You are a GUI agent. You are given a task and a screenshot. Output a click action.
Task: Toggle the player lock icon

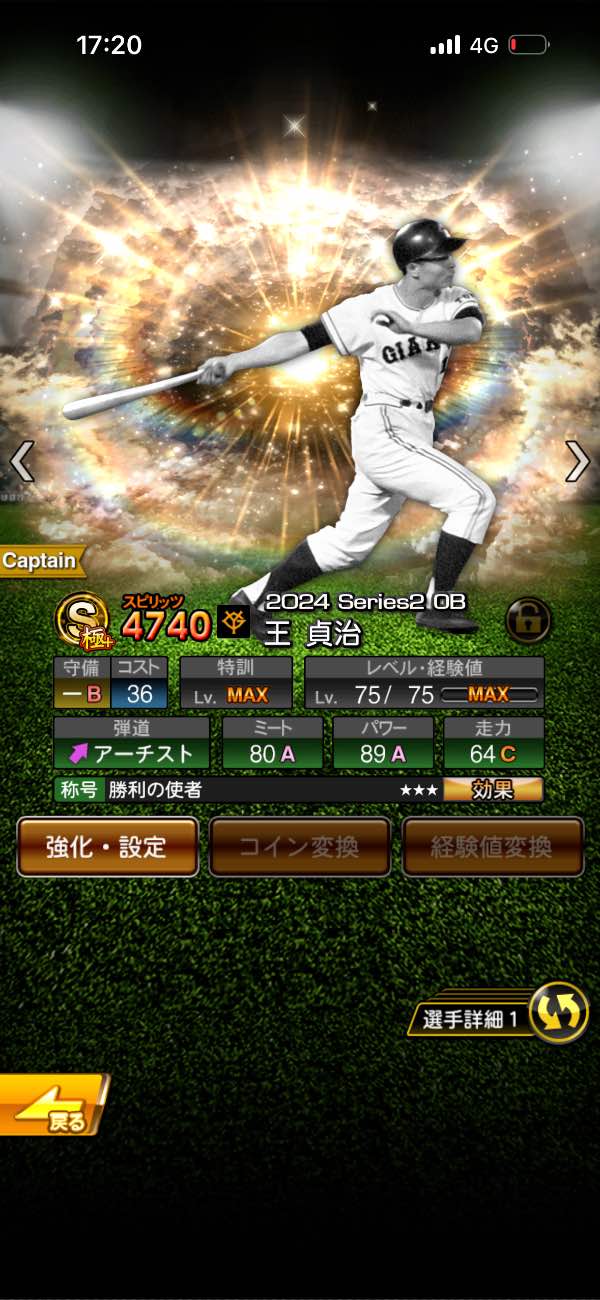(x=527, y=619)
